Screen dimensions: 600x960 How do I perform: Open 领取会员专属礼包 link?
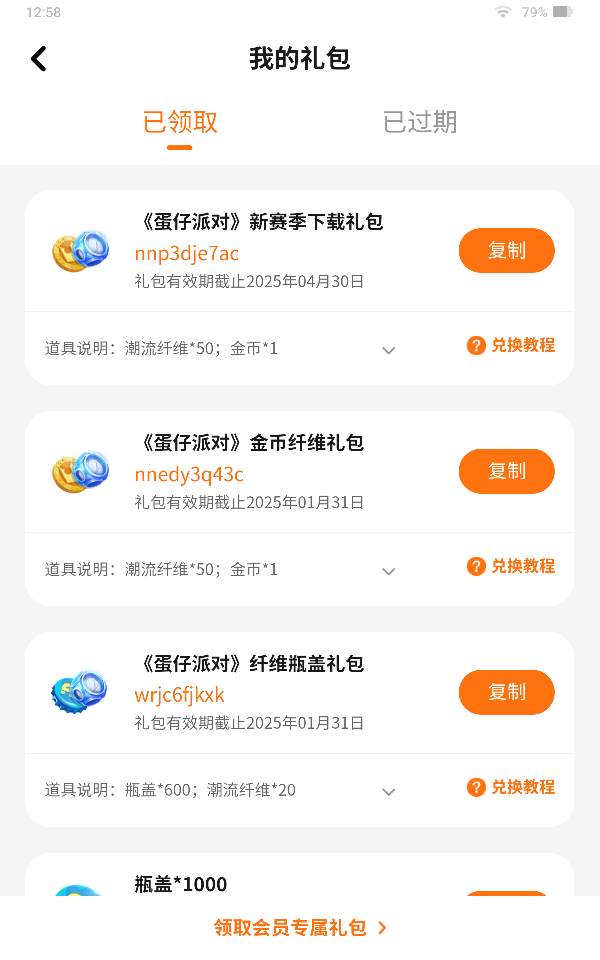300,928
